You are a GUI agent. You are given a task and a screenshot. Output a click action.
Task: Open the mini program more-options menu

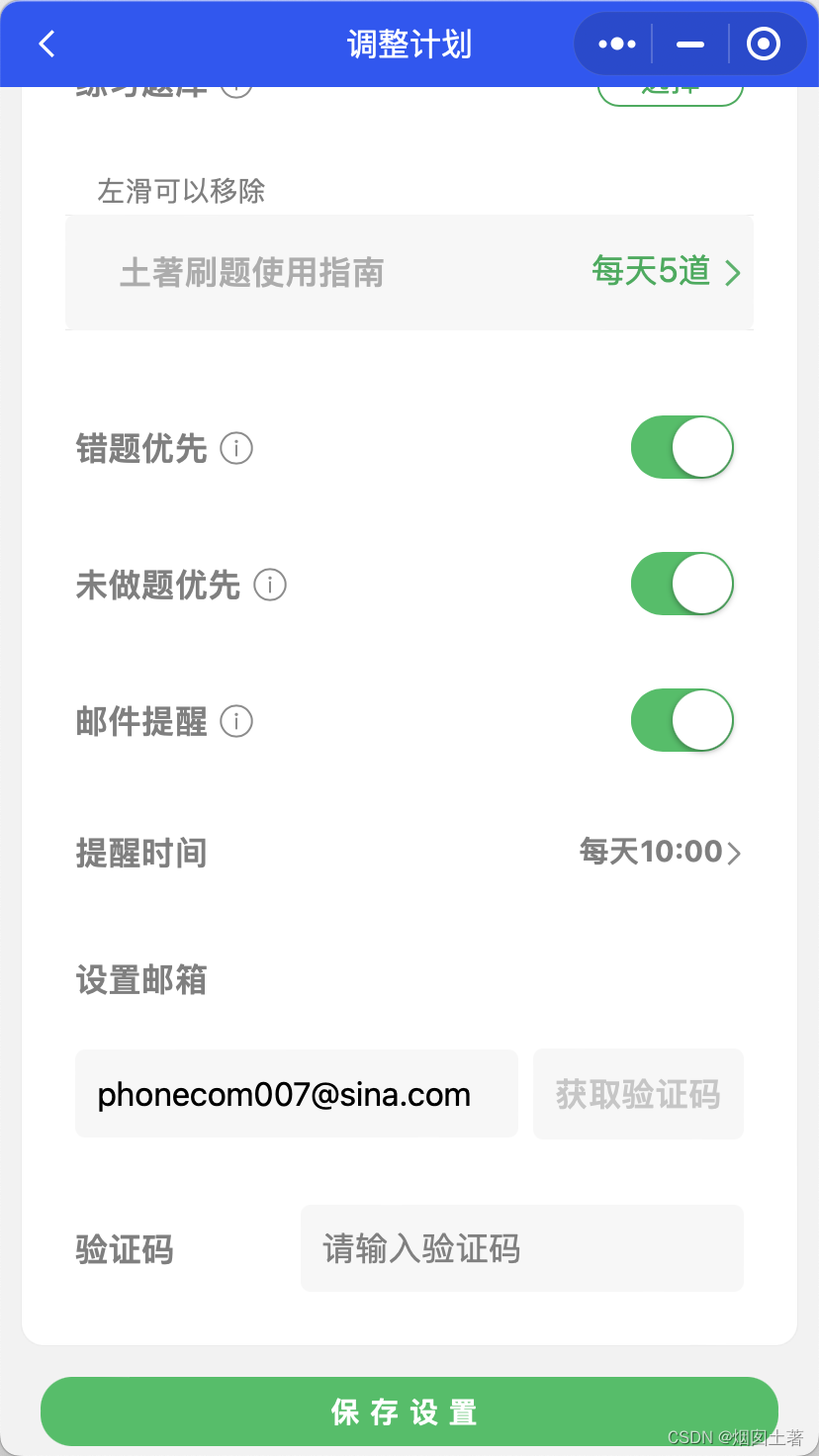click(617, 45)
